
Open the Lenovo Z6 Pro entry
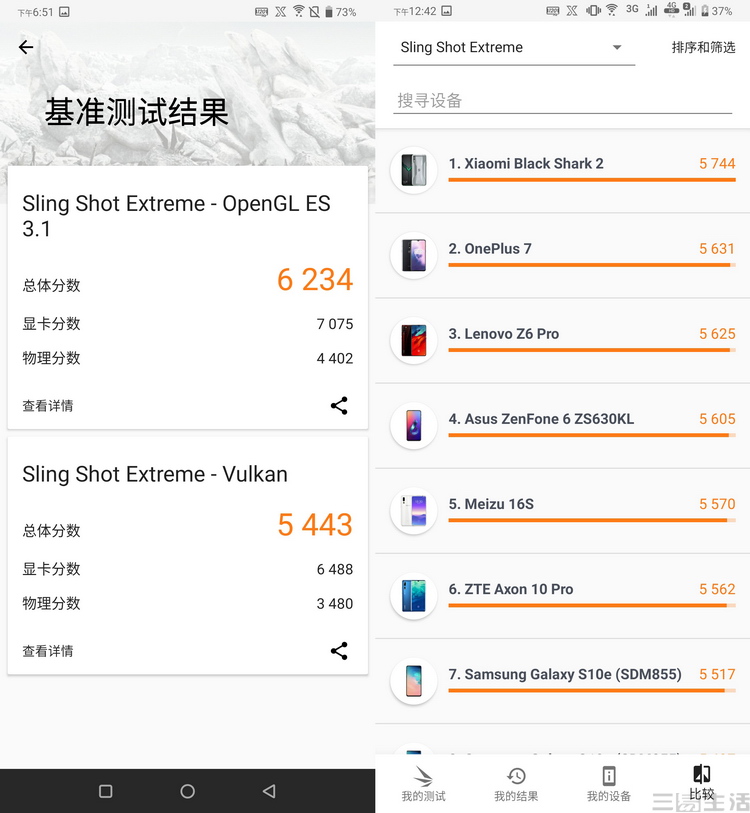click(562, 340)
